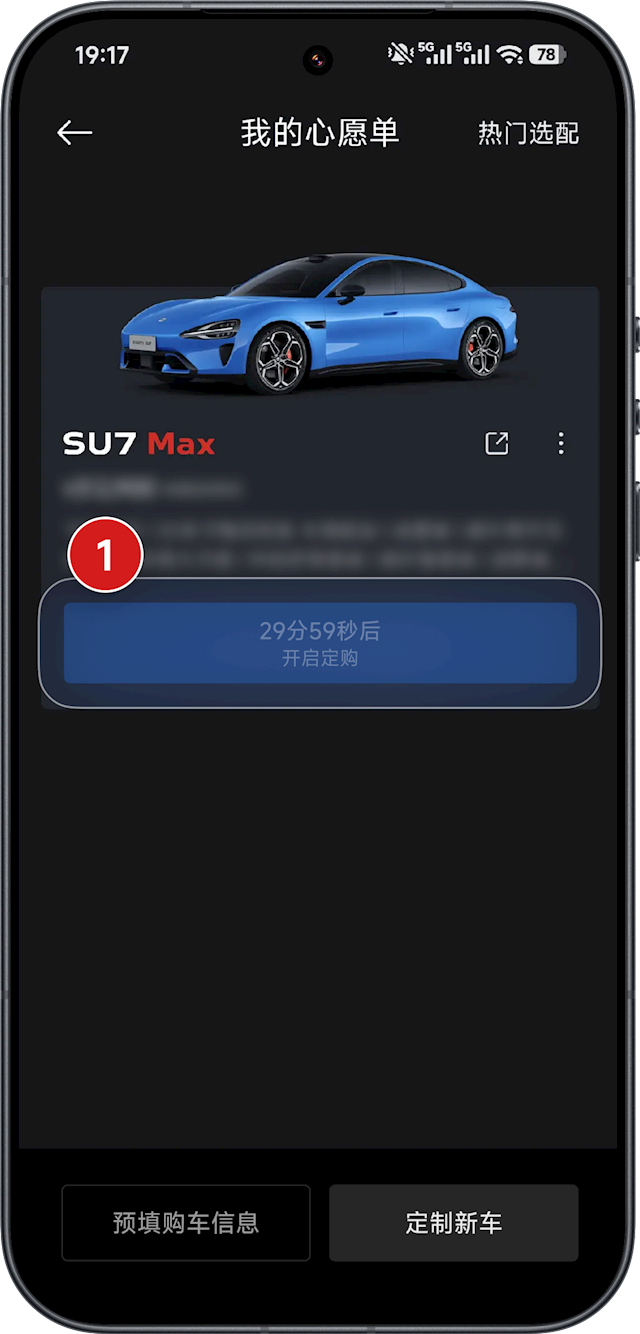Image resolution: width=640 pixels, height=1334 pixels.
Task: Go back using the top-left arrow
Action: (75, 133)
